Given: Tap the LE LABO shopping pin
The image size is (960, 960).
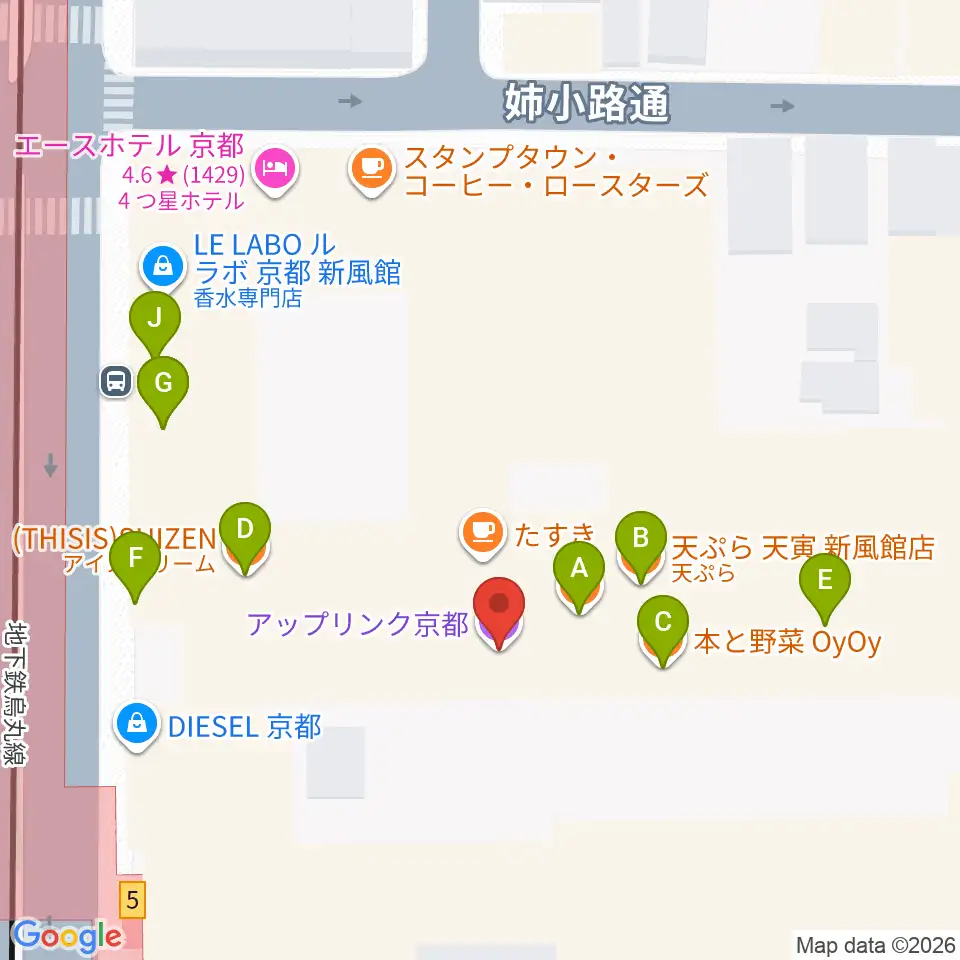Looking at the screenshot, I should [x=163, y=268].
